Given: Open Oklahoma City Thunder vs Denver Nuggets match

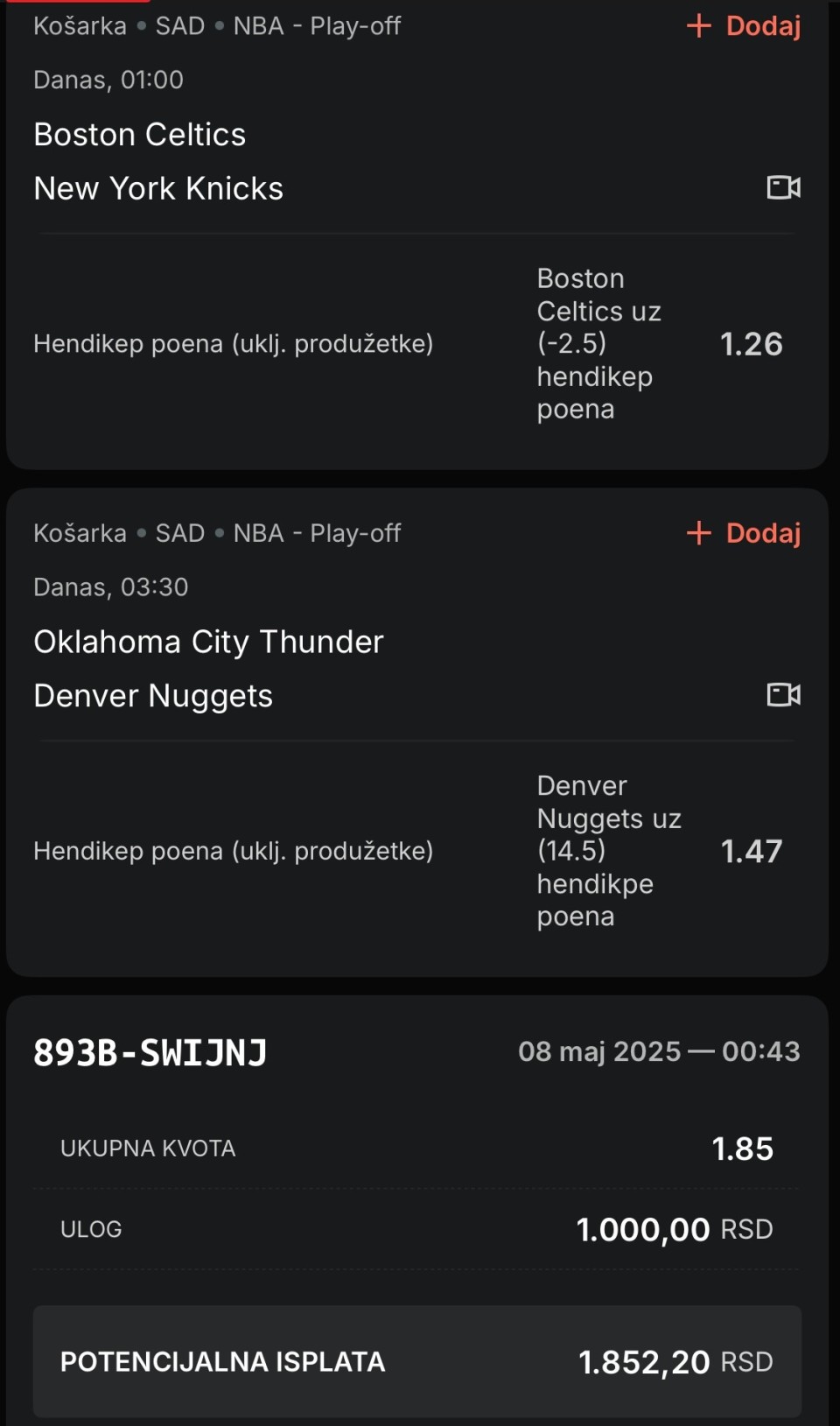Looking at the screenshot, I should [x=208, y=669].
